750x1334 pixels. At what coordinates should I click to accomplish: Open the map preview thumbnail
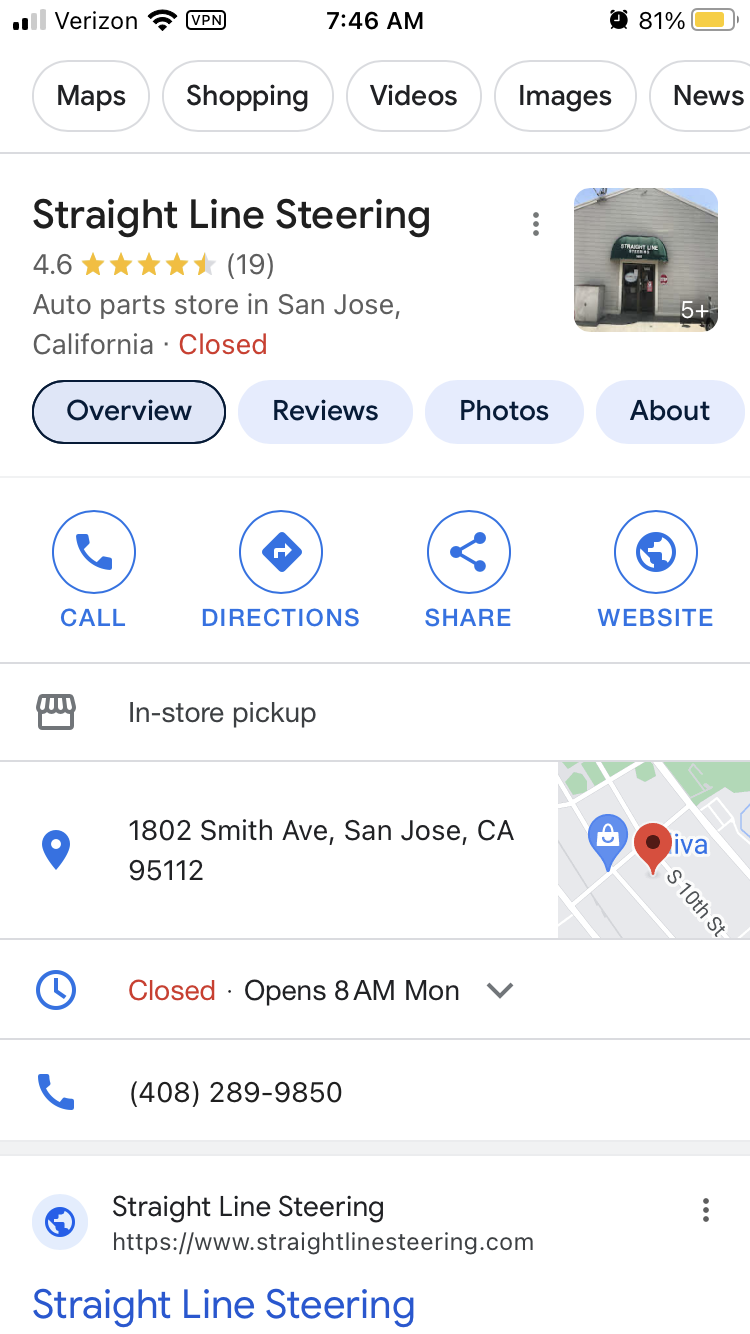(654, 850)
